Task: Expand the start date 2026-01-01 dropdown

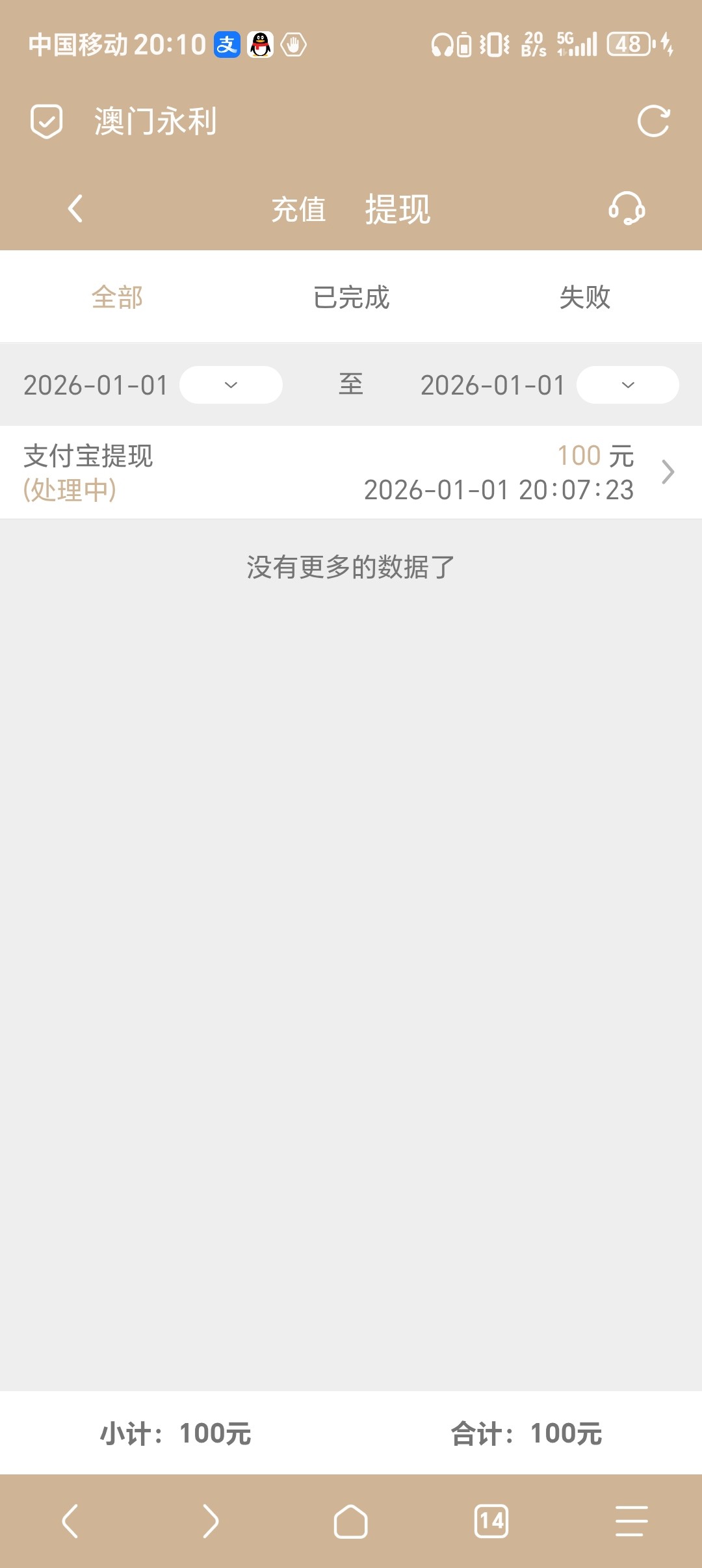Action: tap(231, 385)
